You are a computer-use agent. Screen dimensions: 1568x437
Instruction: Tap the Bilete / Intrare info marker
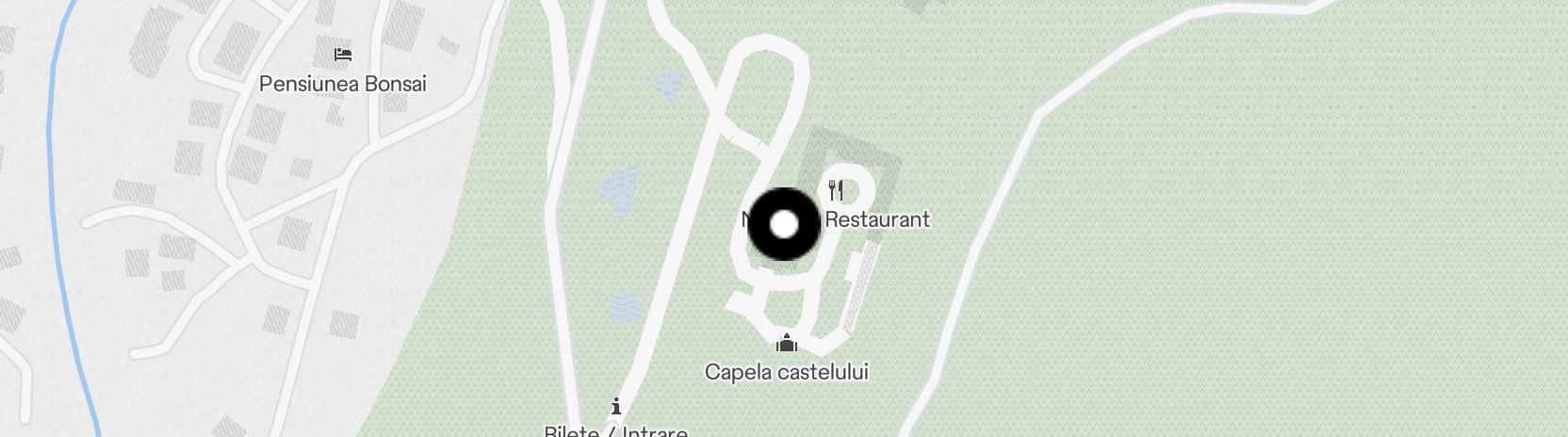click(616, 407)
